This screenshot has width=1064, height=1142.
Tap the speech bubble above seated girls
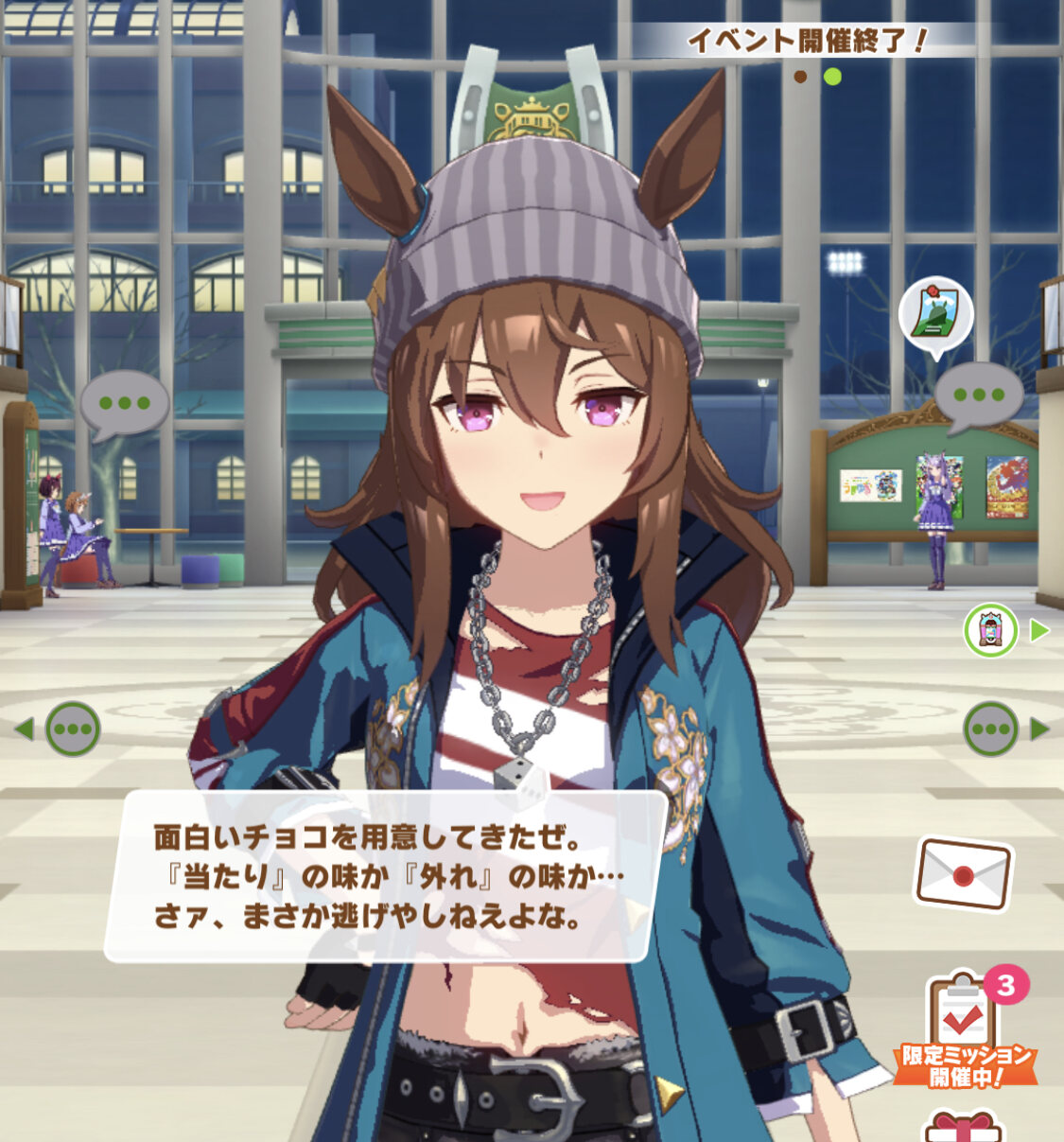[x=124, y=404]
